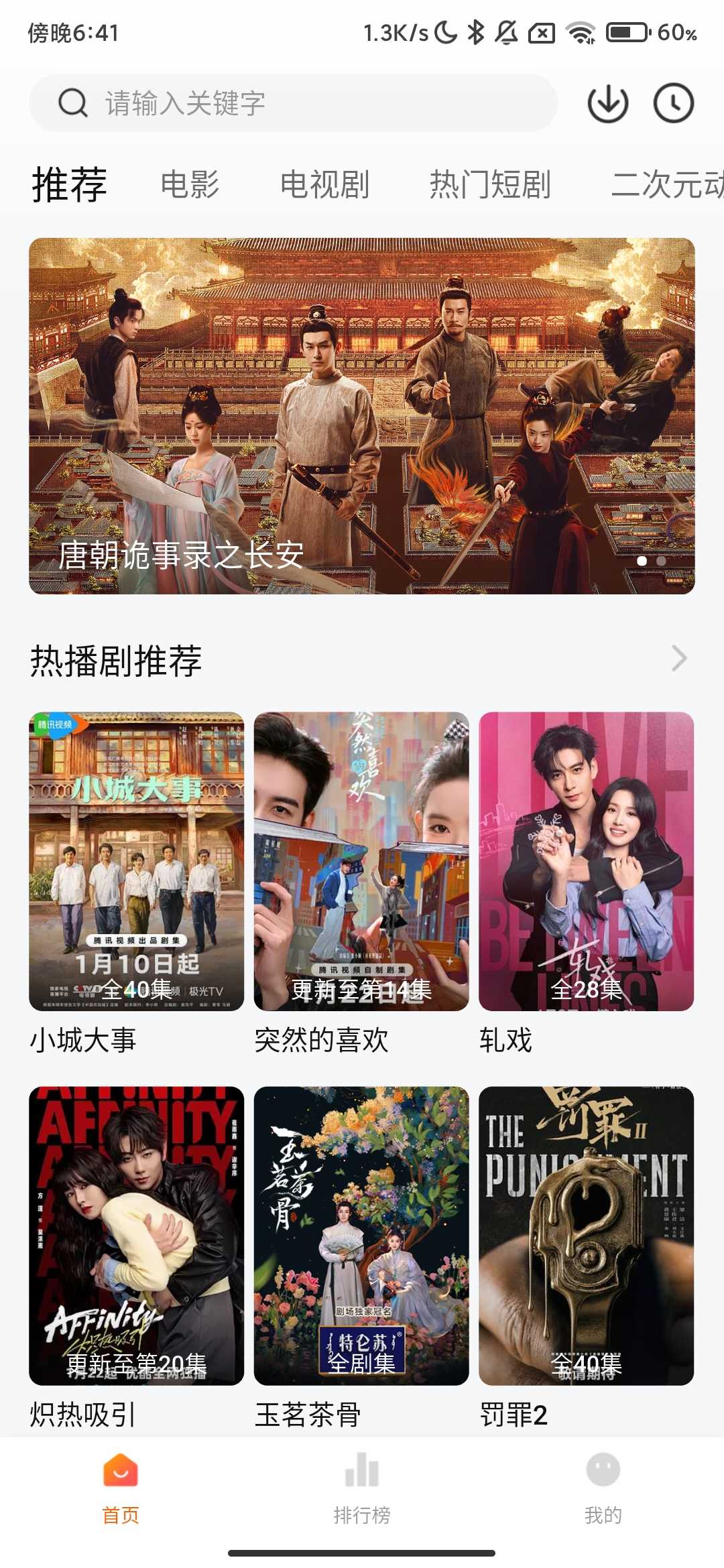The height and width of the screenshot is (1568, 724).
Task: Open the 玉茗茶骨 drama card
Action: [x=361, y=1235]
